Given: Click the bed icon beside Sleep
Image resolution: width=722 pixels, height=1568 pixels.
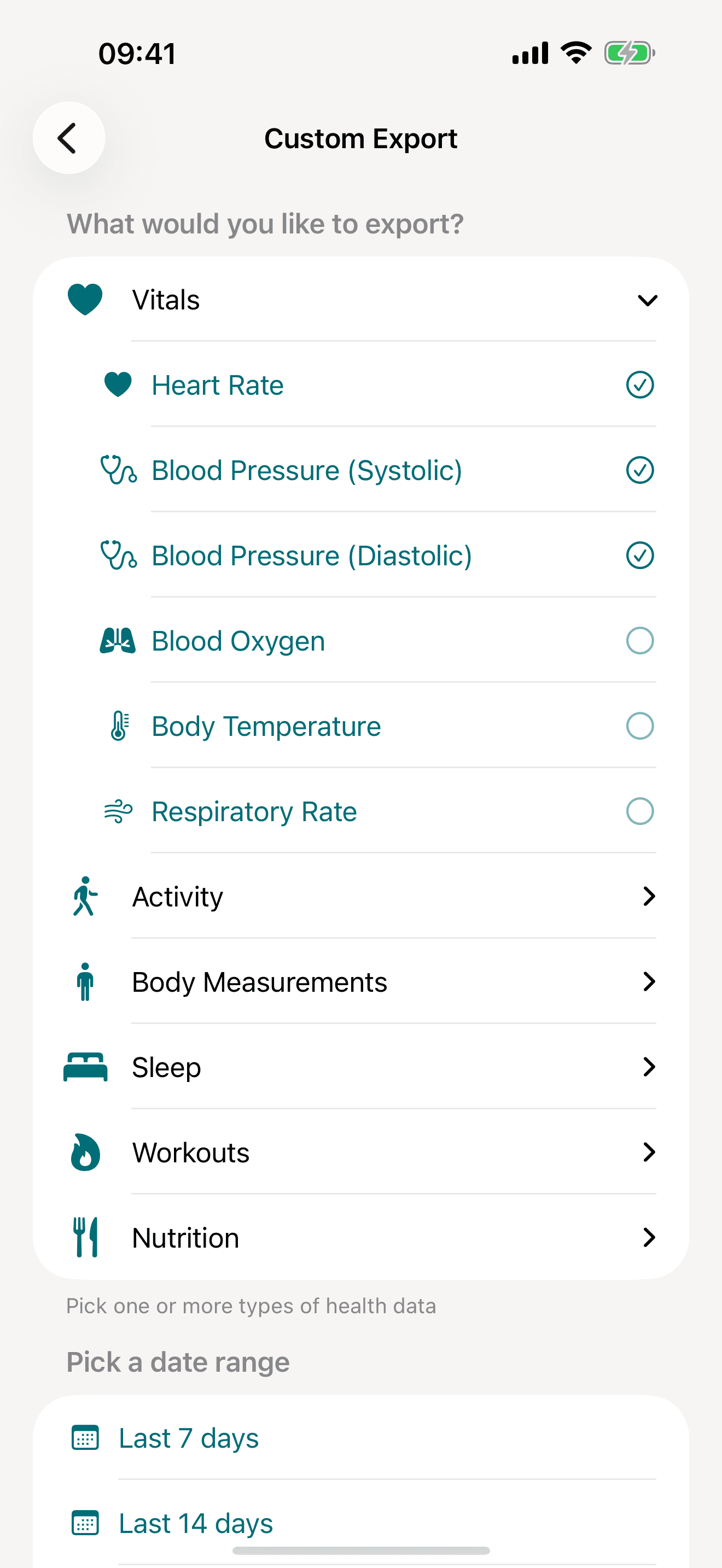Looking at the screenshot, I should [85, 1067].
